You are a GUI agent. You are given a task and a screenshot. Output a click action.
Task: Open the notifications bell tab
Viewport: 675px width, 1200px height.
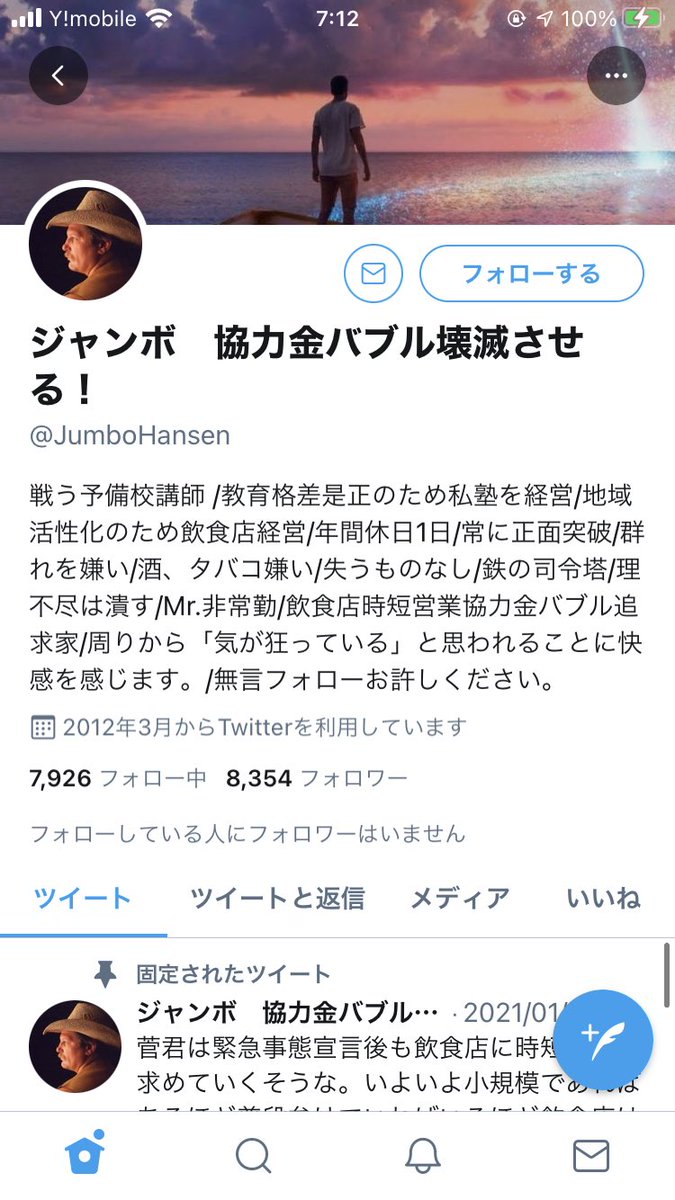point(423,1156)
